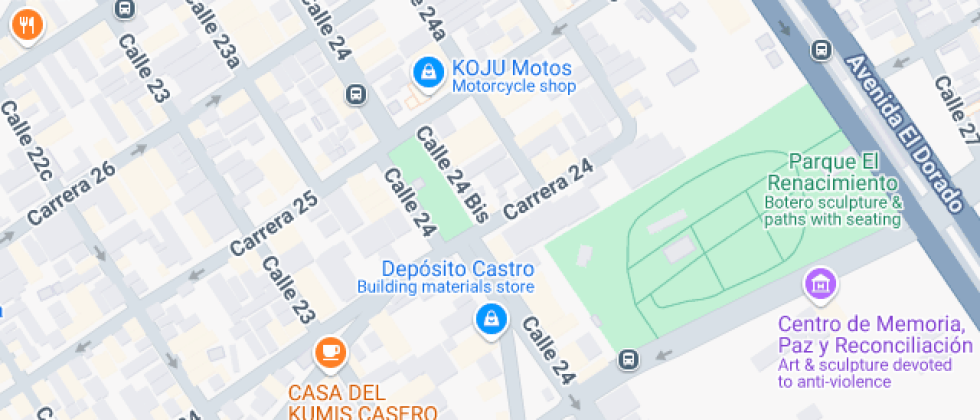The height and width of the screenshot is (420, 980).
Task: Select the Depósito Castro store pin
Action: [490, 319]
